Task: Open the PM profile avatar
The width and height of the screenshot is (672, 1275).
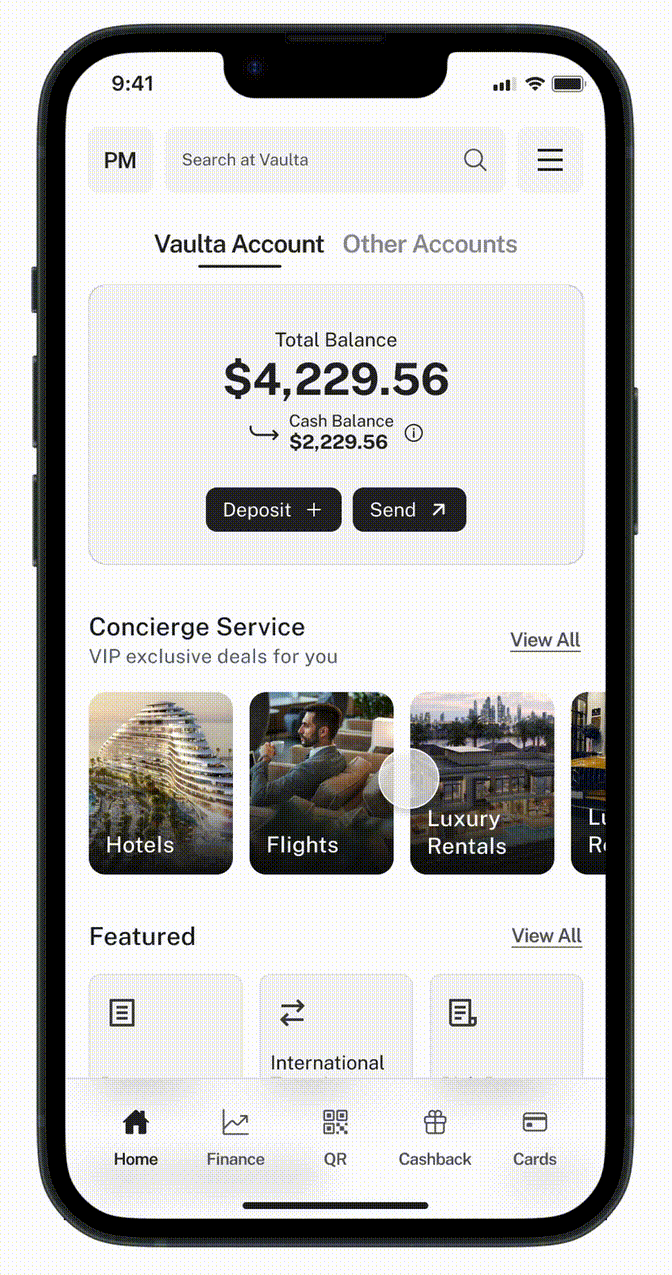Action: [x=120, y=160]
